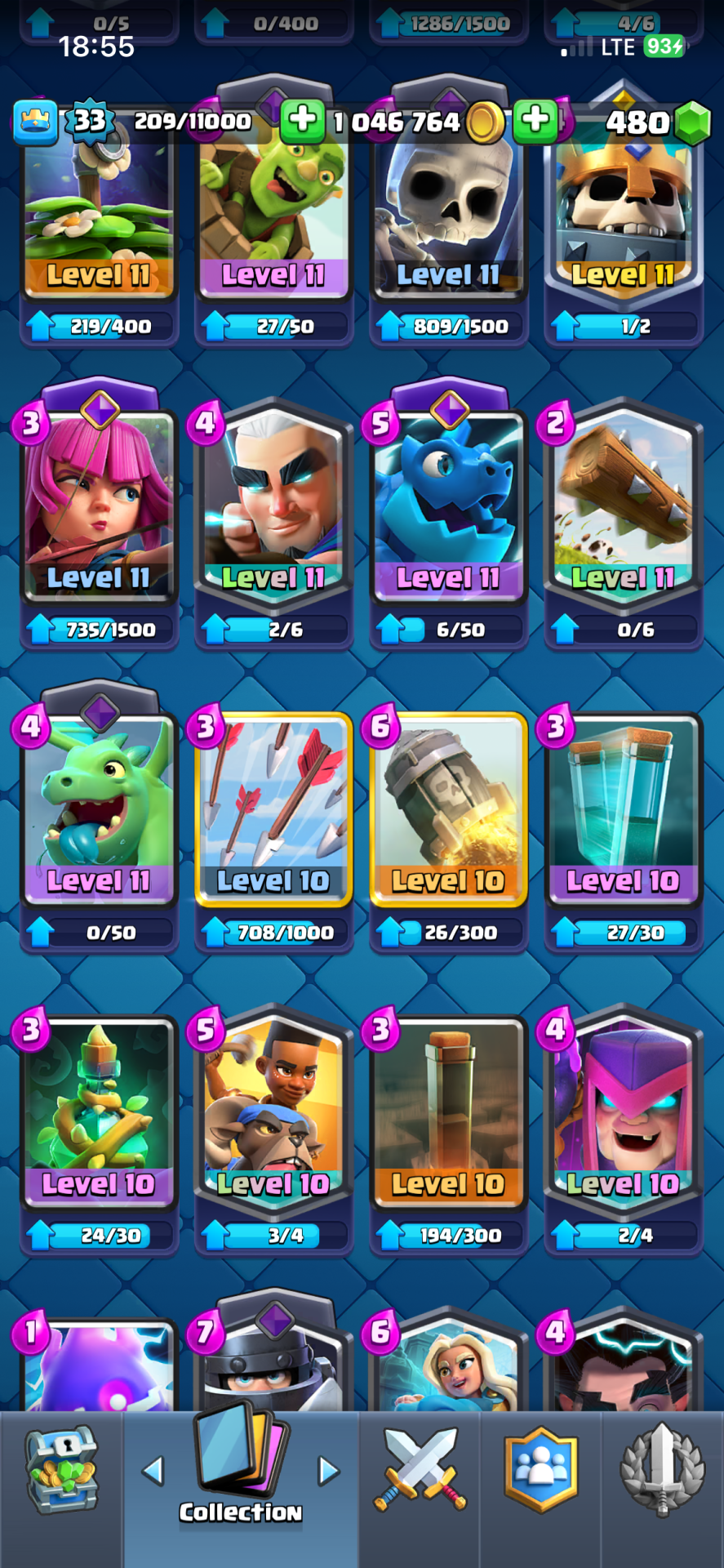Tap the right arrow beside Collection
Image resolution: width=724 pixels, height=1568 pixels.
(x=328, y=1471)
